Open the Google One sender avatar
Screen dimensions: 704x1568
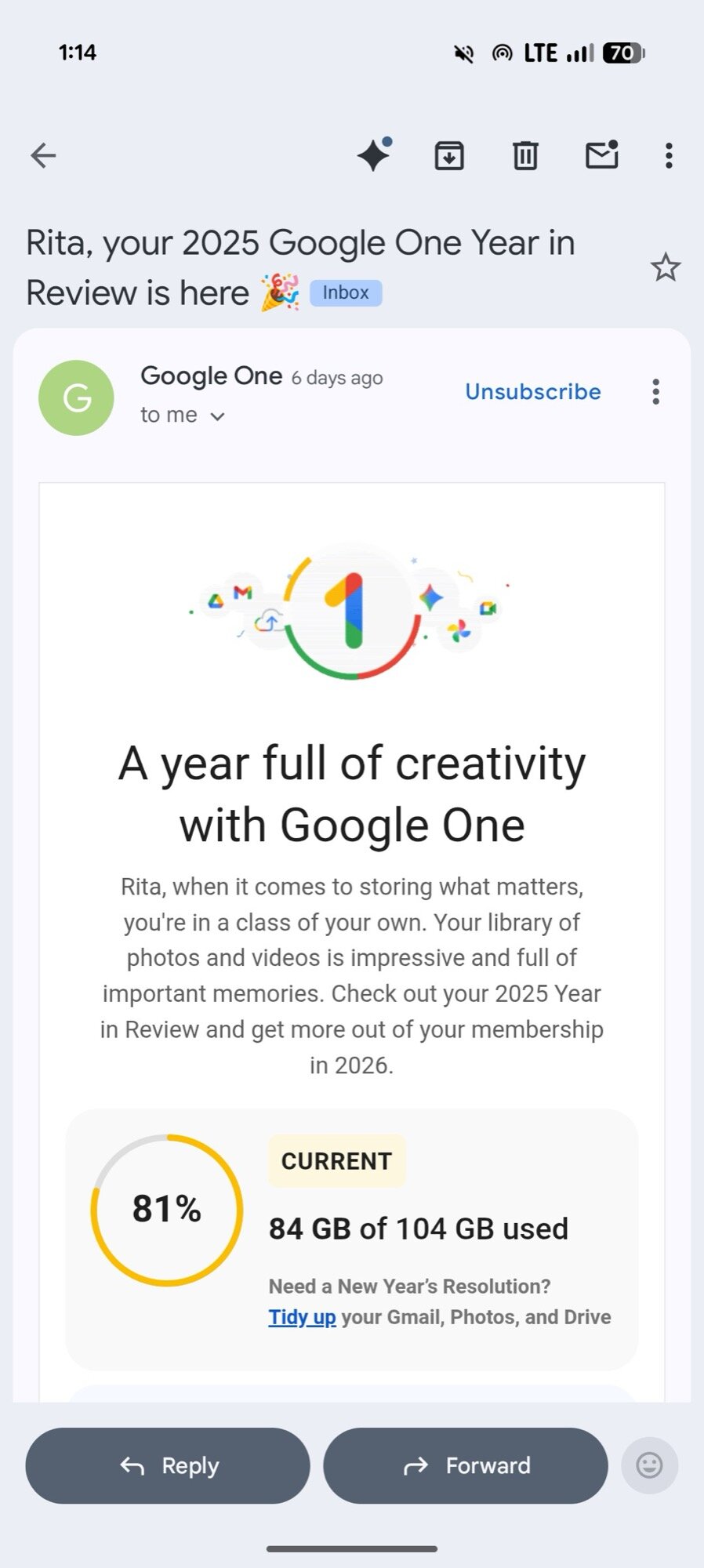tap(75, 397)
